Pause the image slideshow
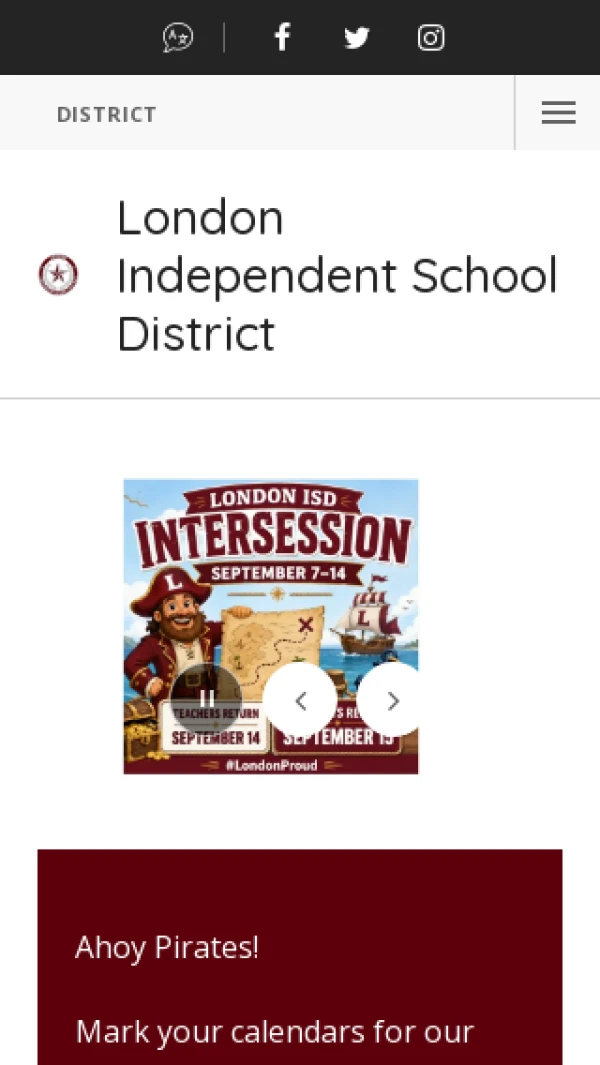 207,700
